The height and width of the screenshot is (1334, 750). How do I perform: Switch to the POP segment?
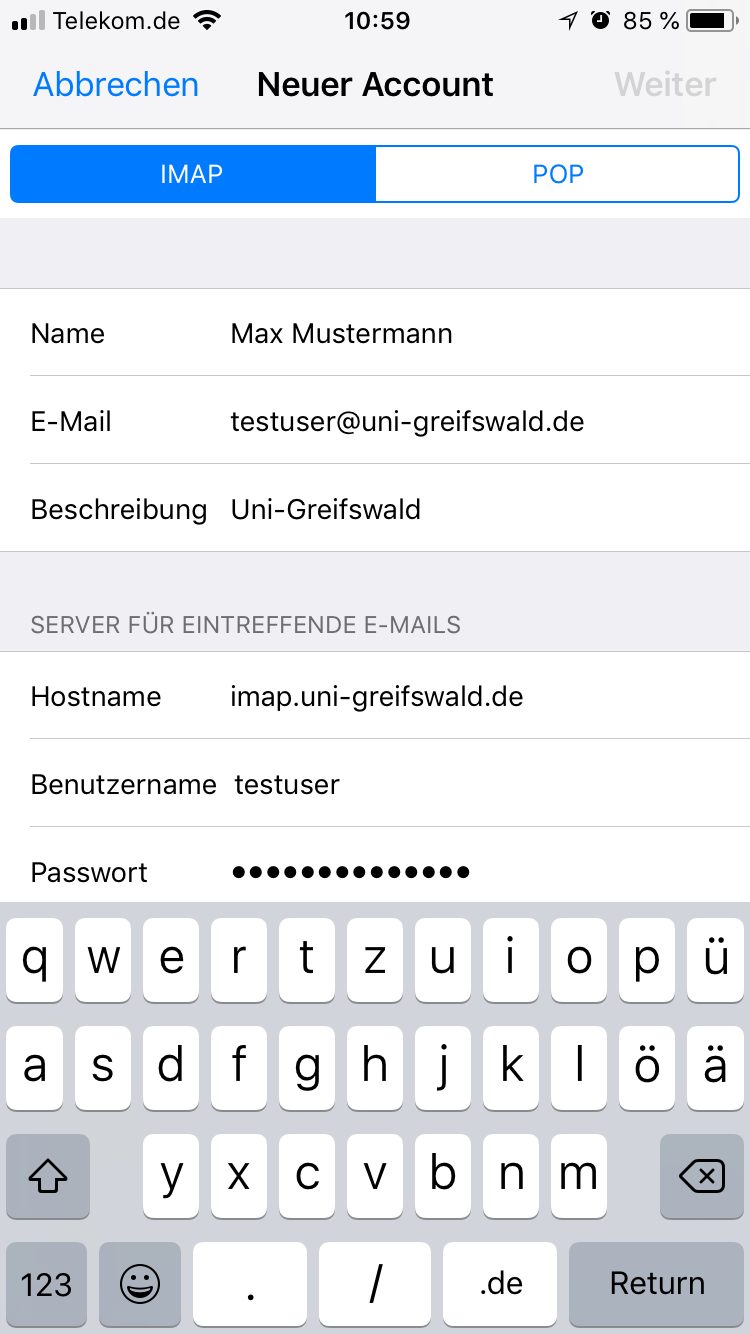pyautogui.click(x=557, y=174)
